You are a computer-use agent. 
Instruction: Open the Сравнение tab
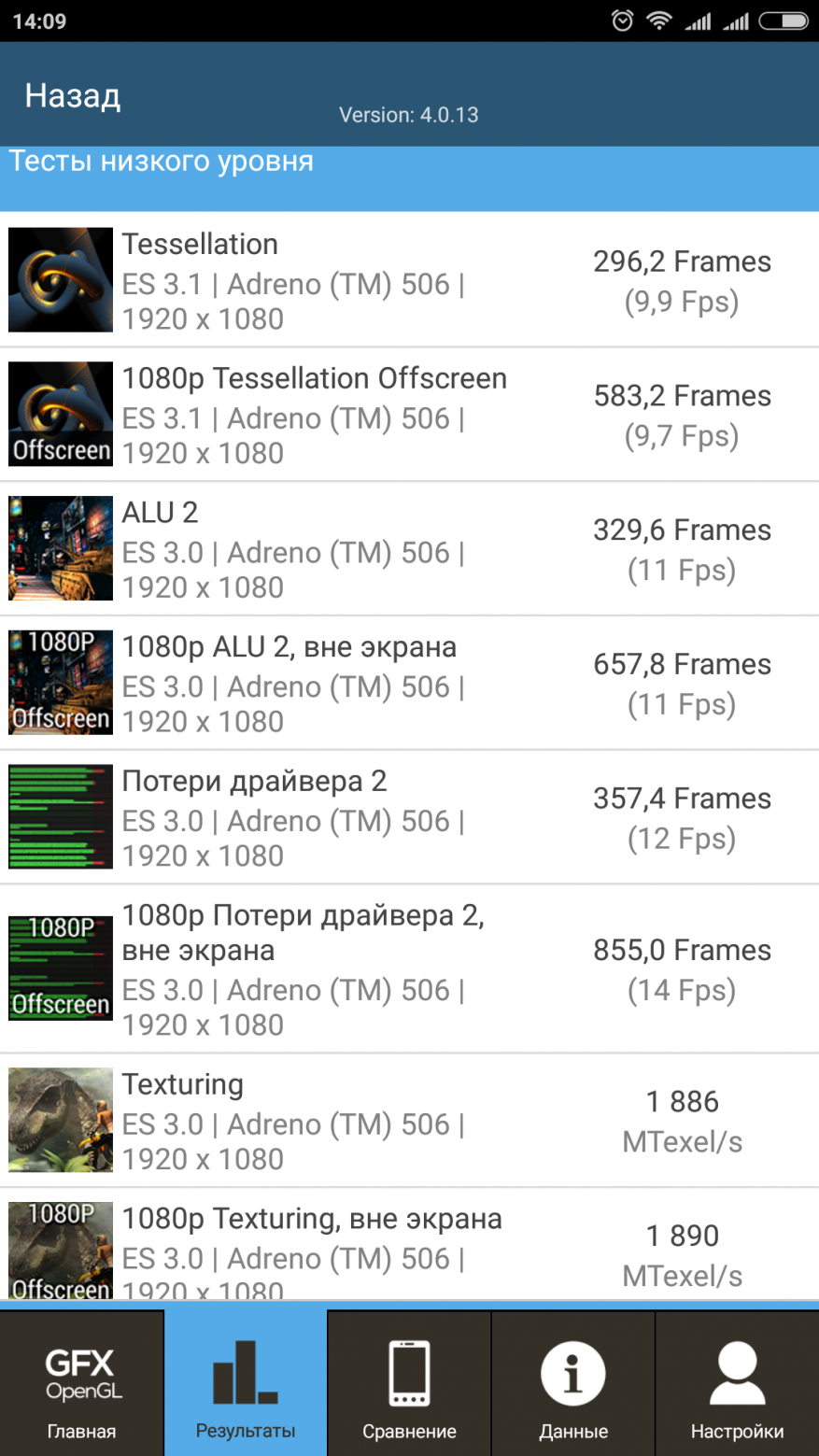tap(409, 1383)
